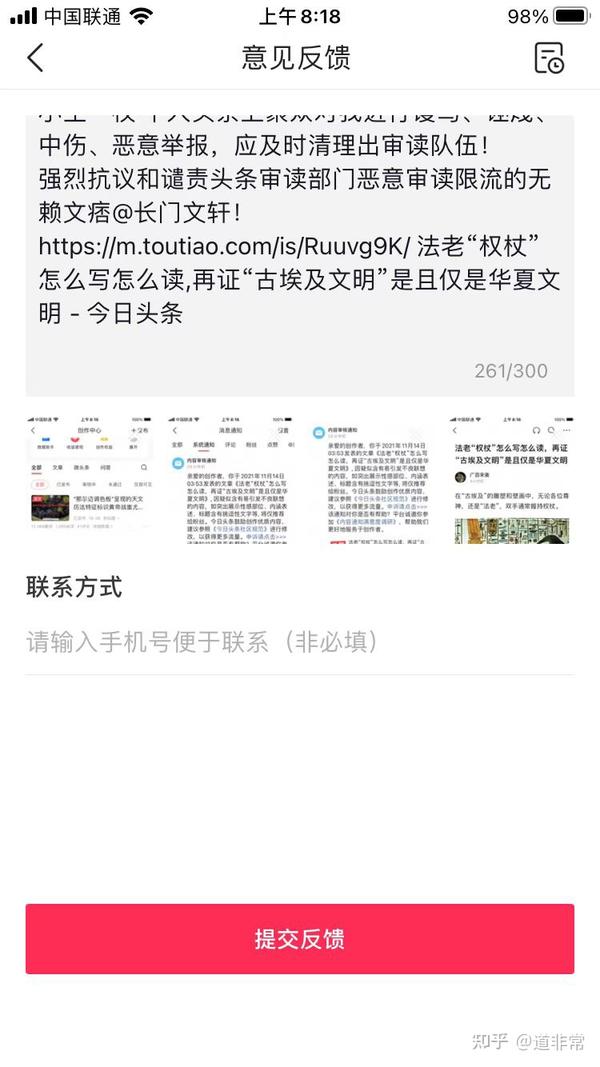The image size is (600, 1067).
Task: Submit with the 提交反馈 button
Action: click(x=300, y=938)
